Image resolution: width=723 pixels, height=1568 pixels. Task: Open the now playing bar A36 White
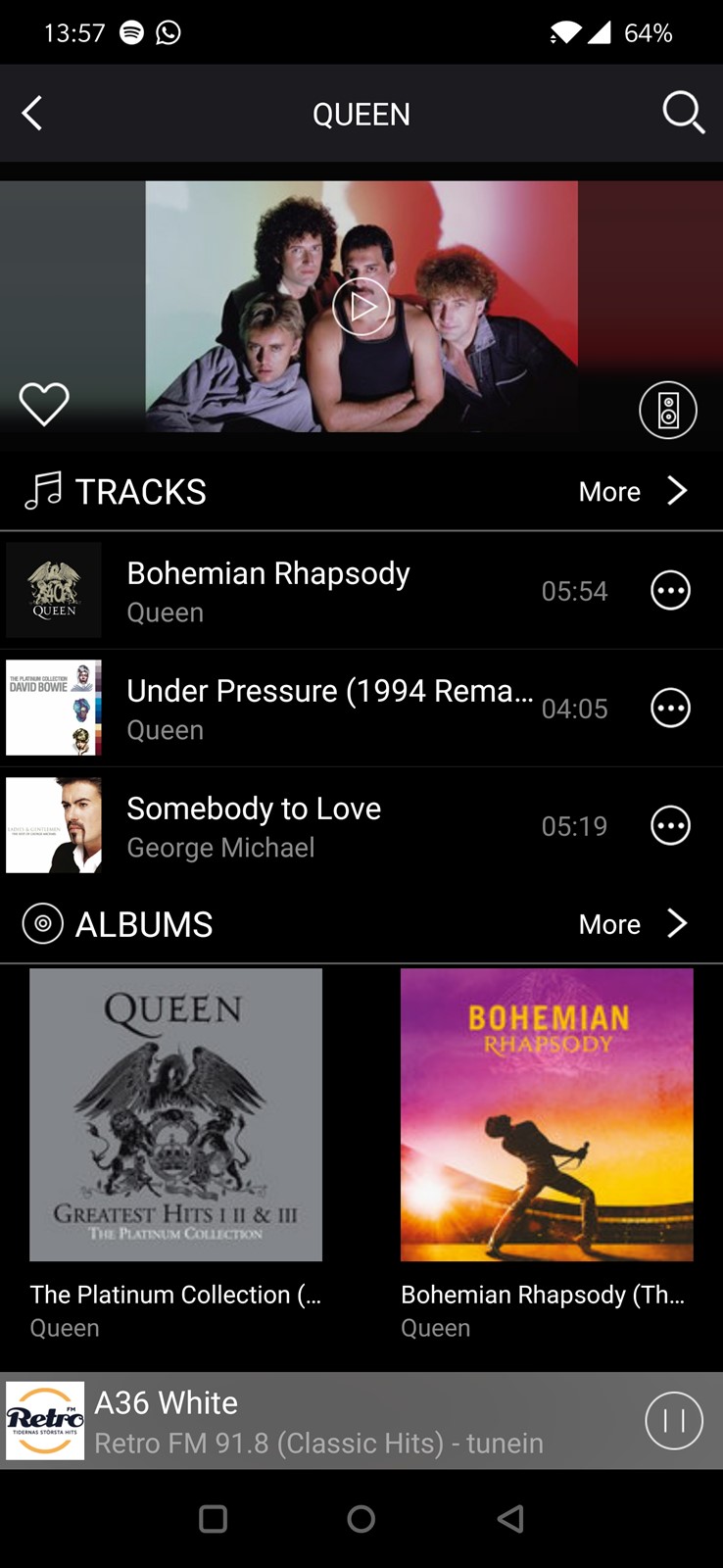tap(323, 1421)
